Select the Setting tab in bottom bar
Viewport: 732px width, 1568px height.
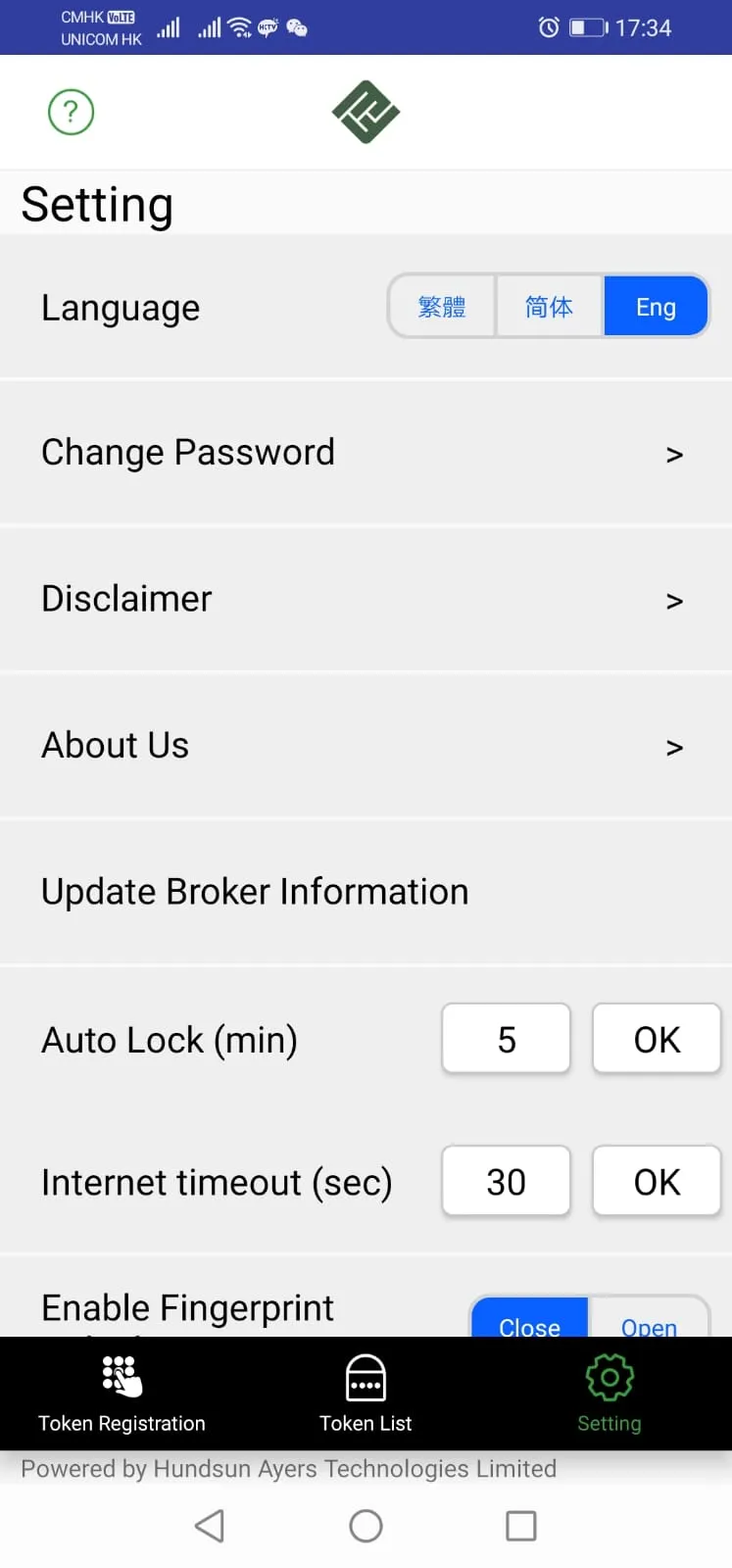pyautogui.click(x=609, y=1394)
